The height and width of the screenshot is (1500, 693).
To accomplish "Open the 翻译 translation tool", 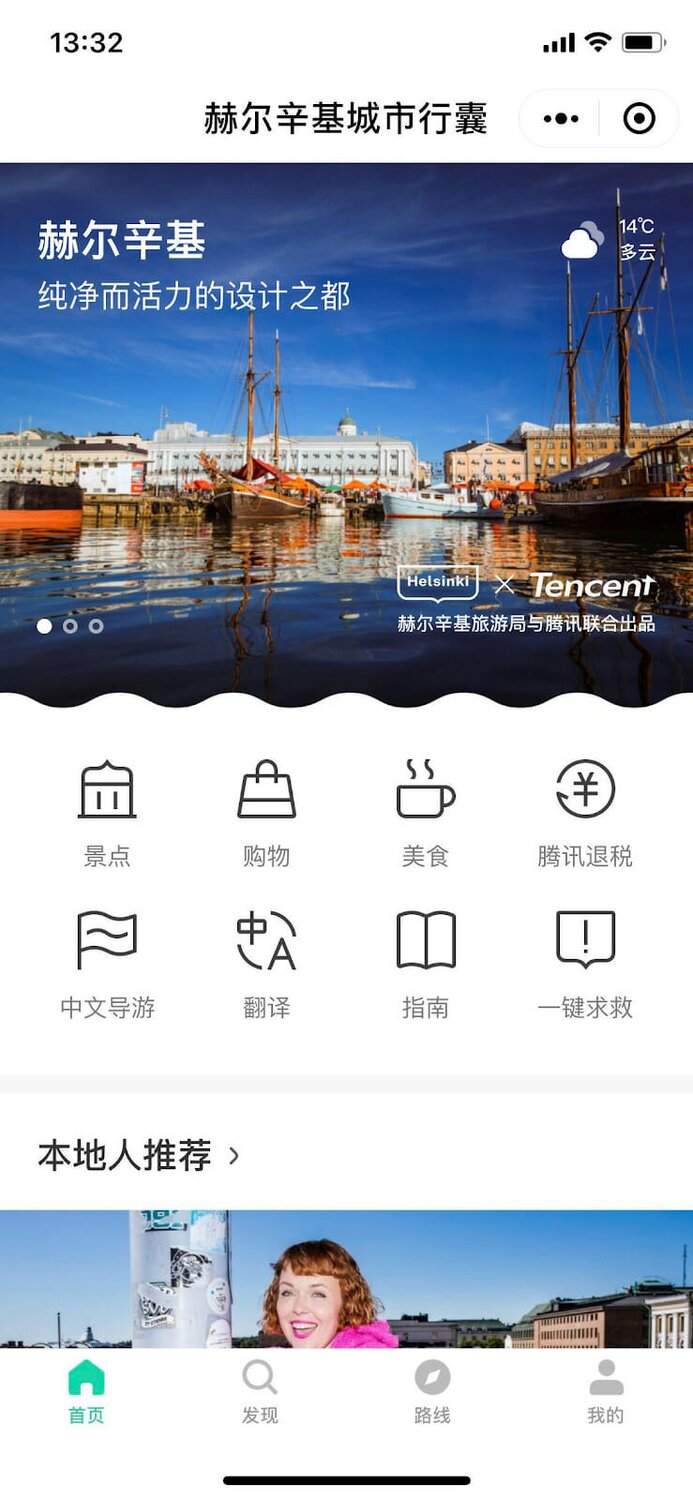I will coord(266,964).
